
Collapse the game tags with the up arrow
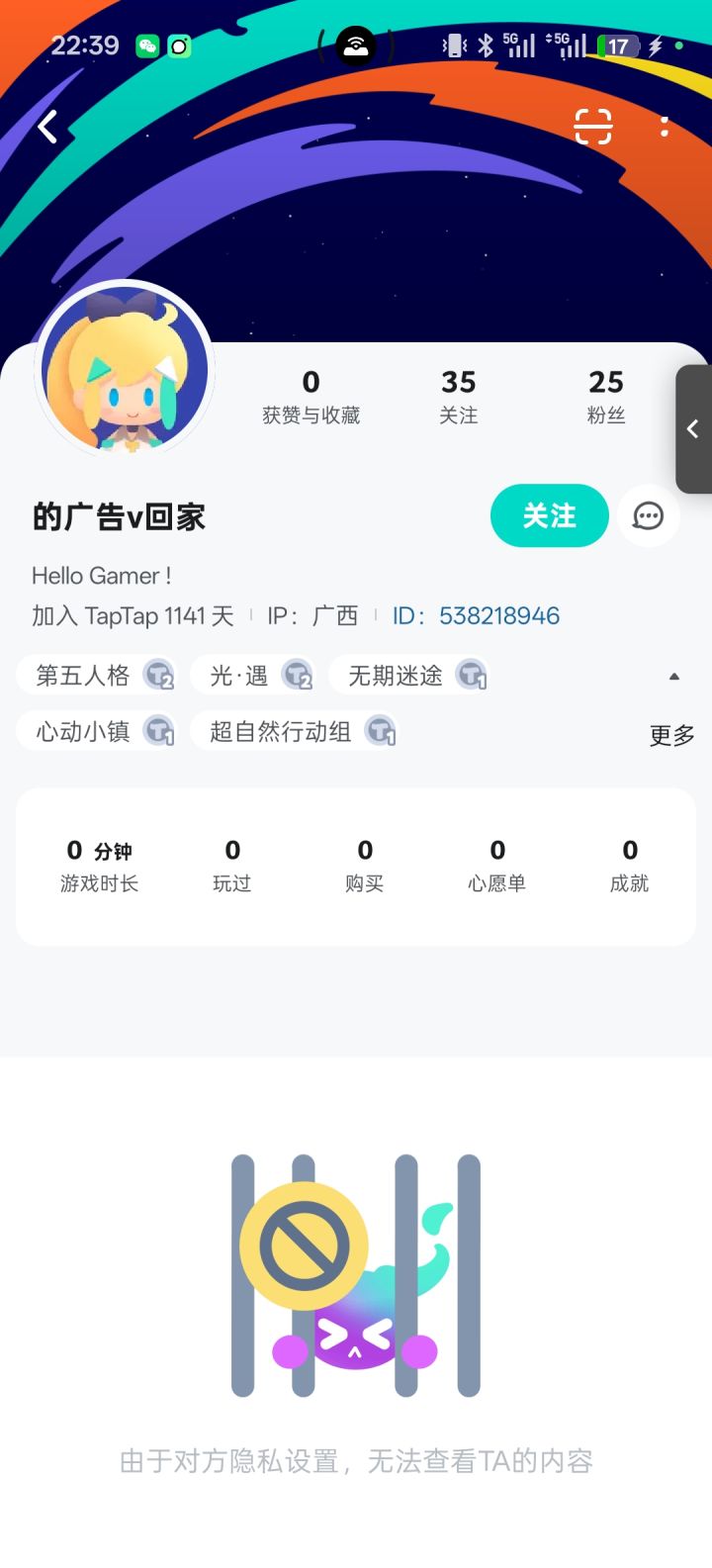click(673, 675)
